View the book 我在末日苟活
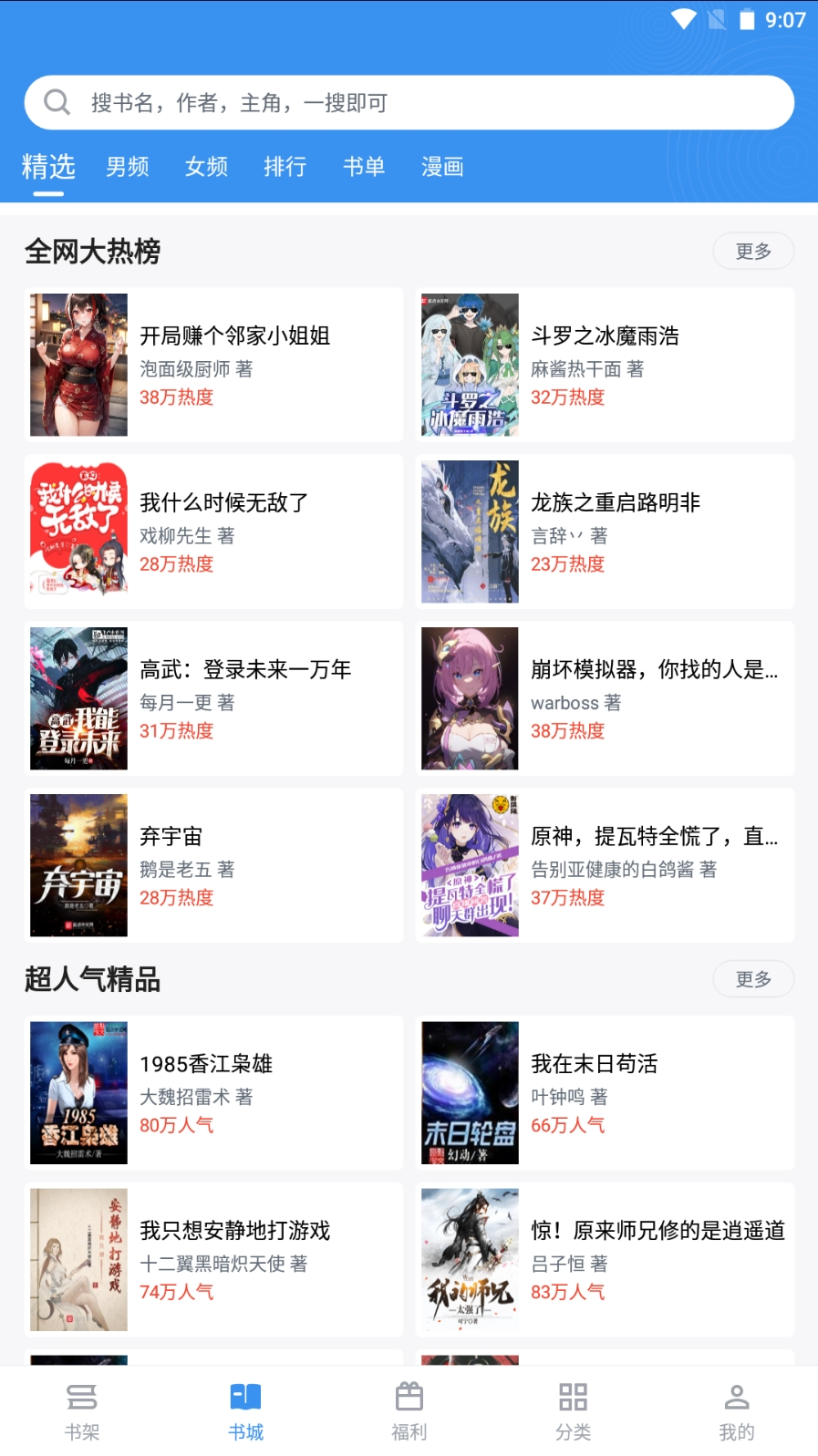Screen dimensions: 818x1456 coord(605,1092)
